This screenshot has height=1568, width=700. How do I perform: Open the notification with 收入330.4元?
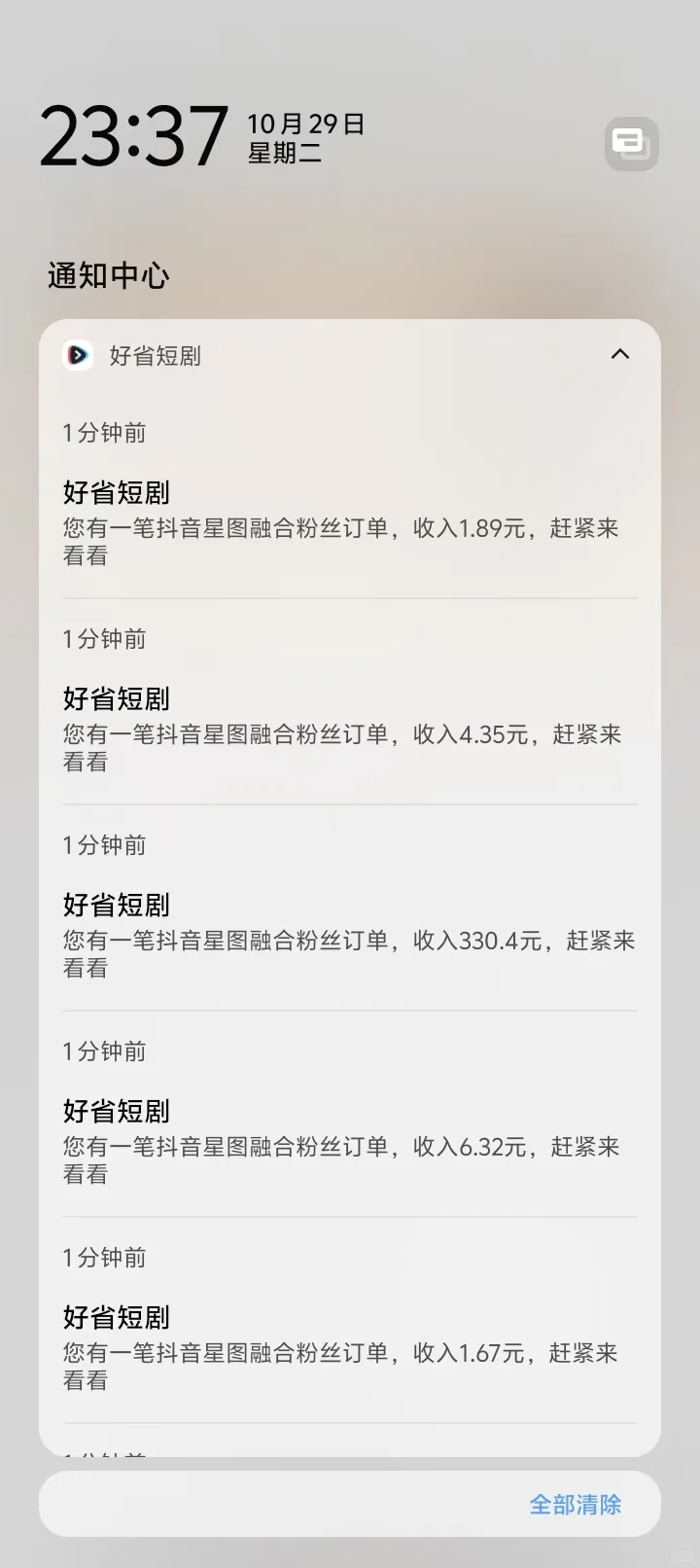point(350,908)
